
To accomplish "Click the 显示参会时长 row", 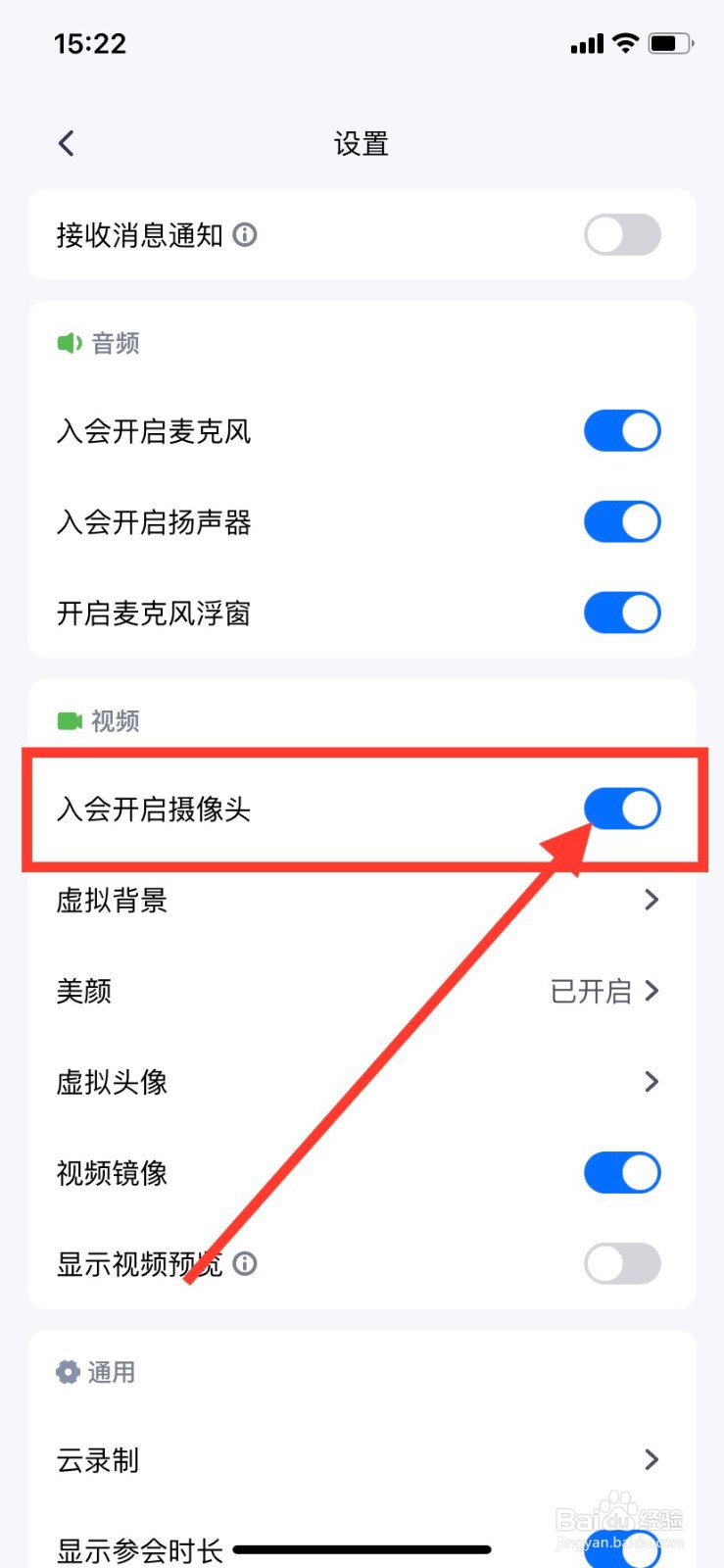I will [x=362, y=1551].
